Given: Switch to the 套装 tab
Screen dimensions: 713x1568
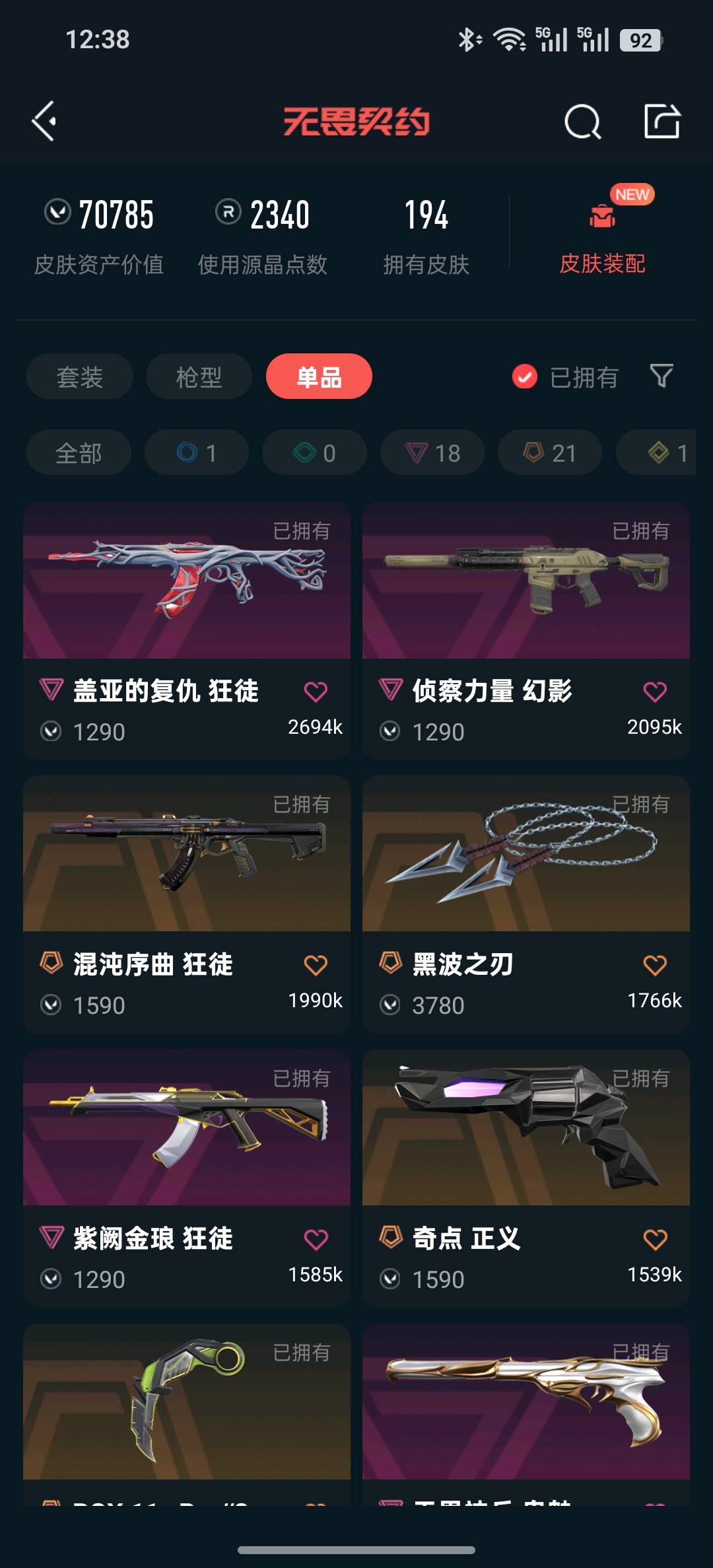Looking at the screenshot, I should tap(79, 376).
